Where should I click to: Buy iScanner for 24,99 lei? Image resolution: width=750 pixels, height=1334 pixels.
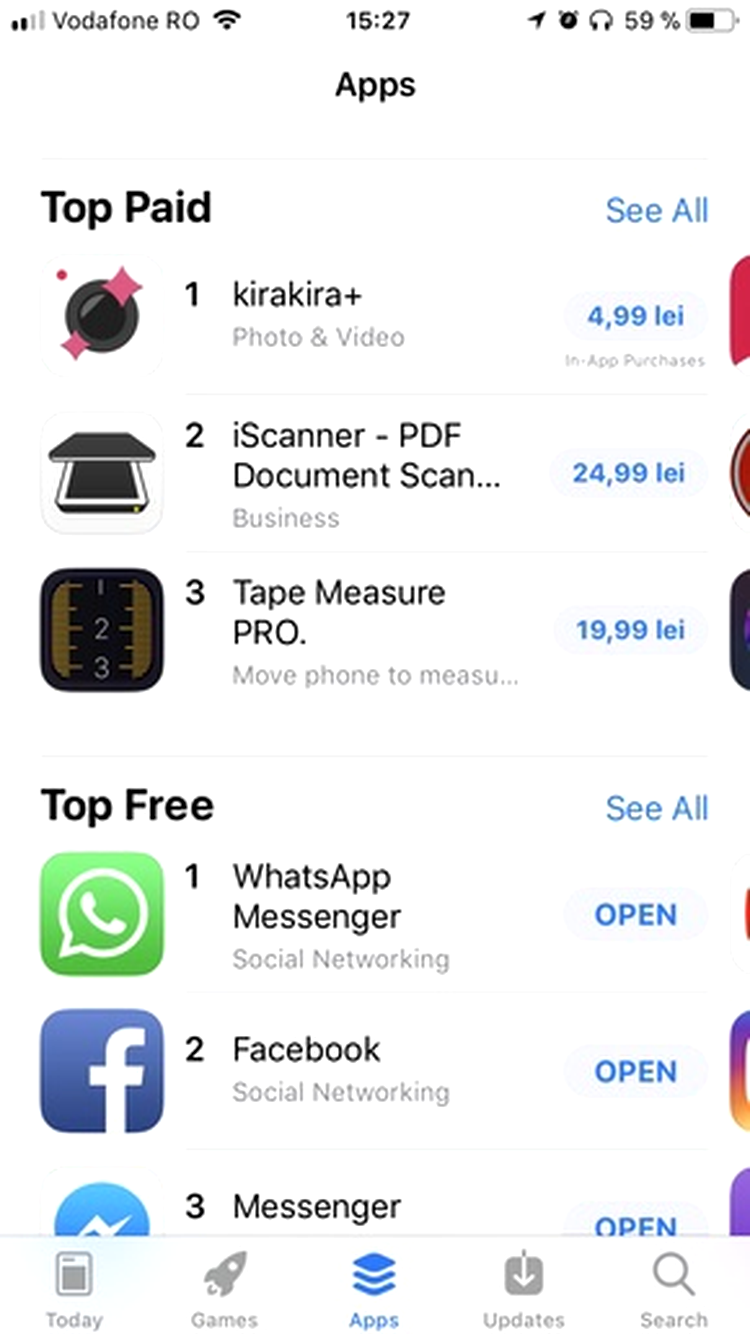629,473
